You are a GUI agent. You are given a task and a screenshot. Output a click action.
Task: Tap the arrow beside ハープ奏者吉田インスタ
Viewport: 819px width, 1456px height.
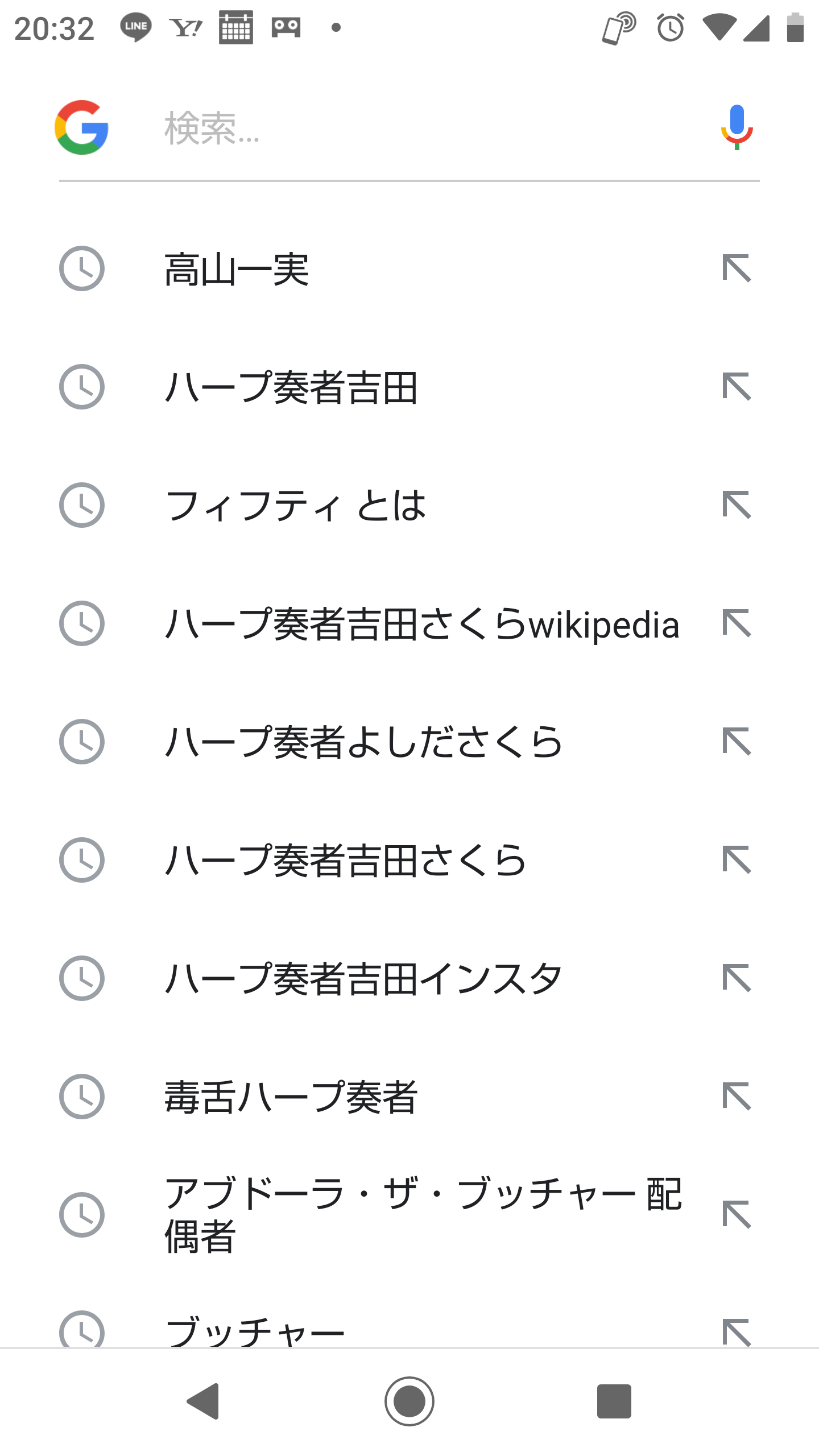click(x=738, y=977)
